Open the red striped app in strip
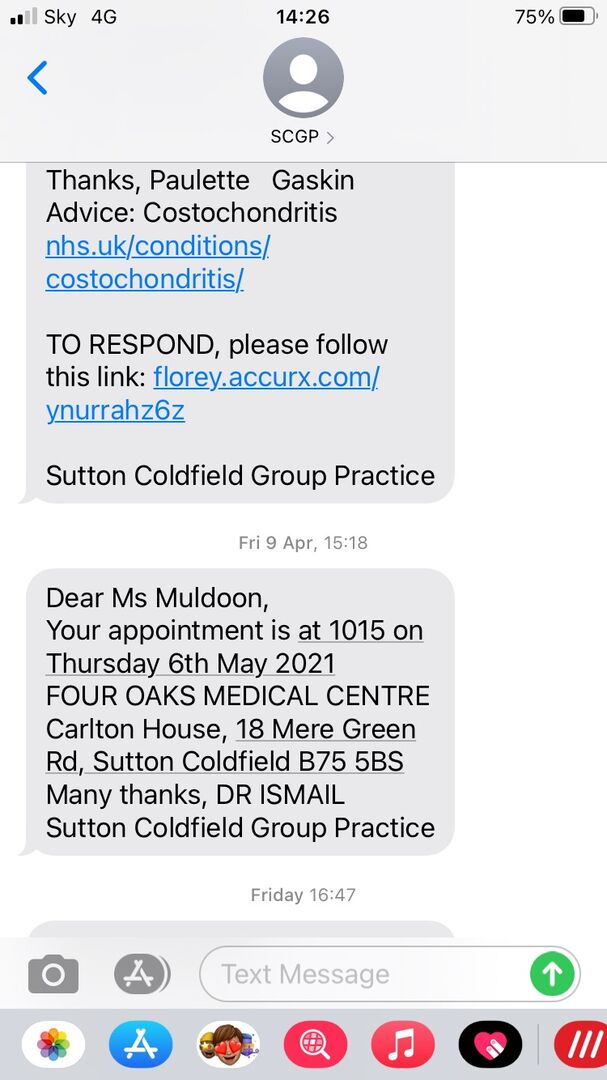Screen dimensions: 607x1080 [x=580, y=1045]
